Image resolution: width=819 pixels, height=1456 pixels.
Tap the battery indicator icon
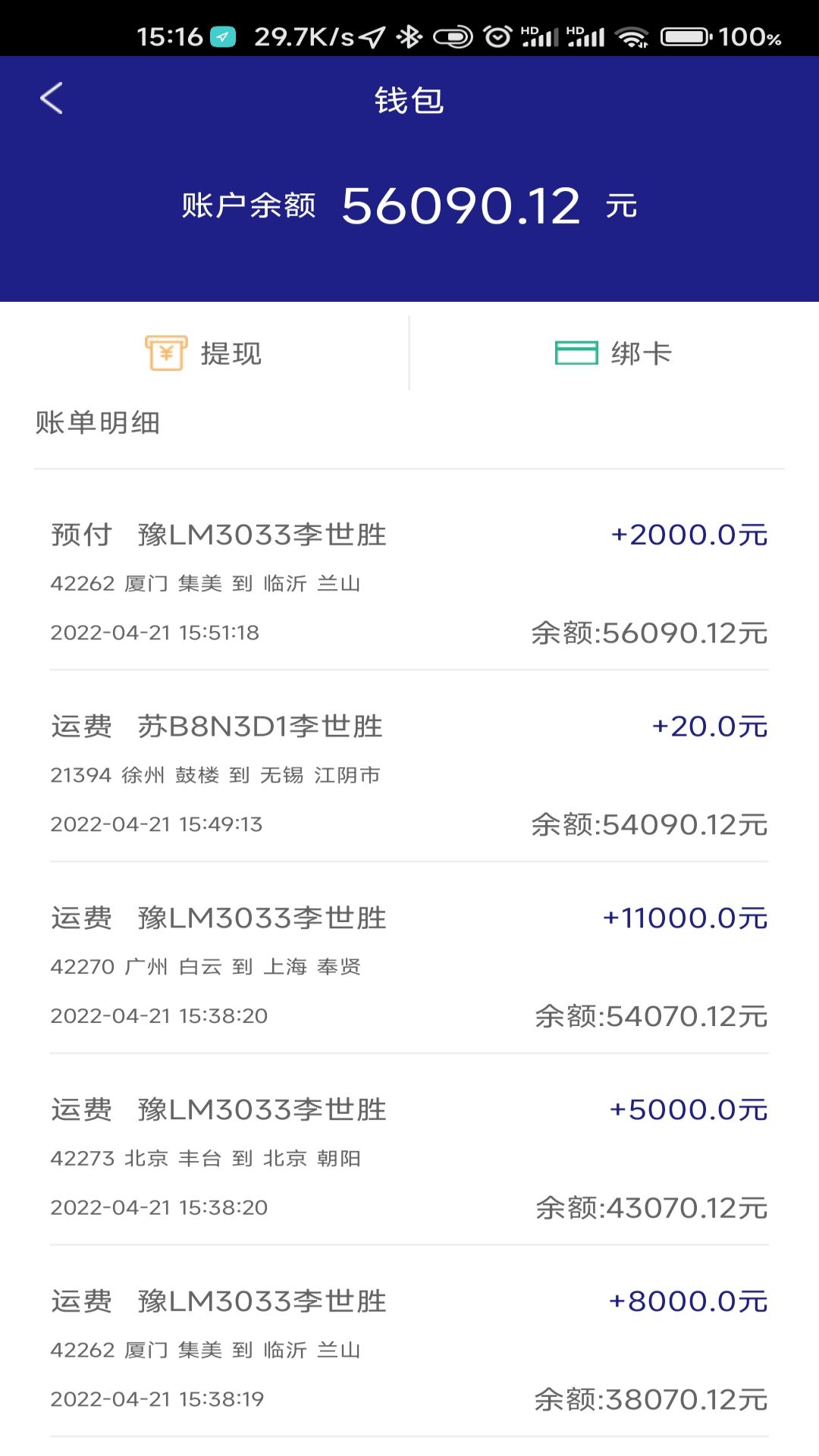point(683,34)
